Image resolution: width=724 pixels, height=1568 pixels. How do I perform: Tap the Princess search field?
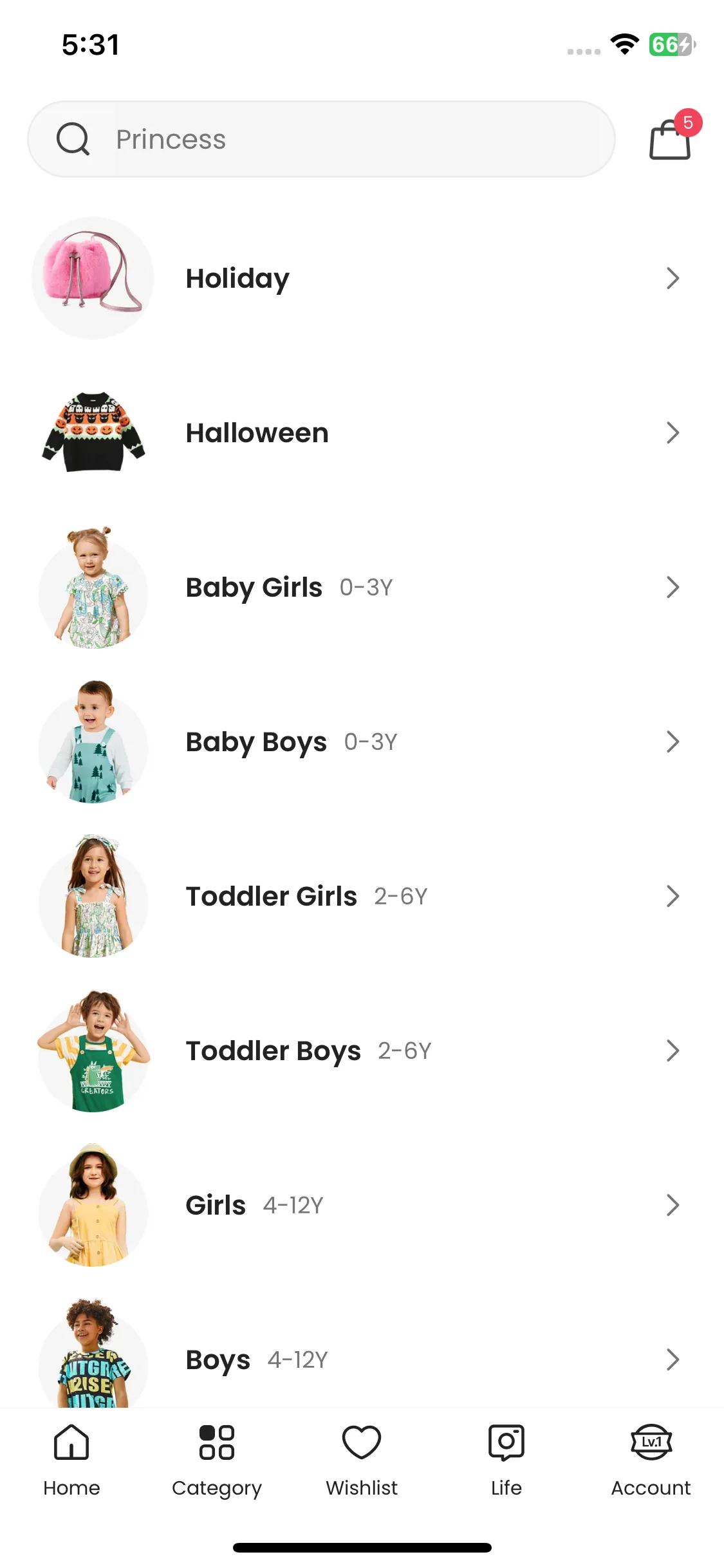pyautogui.click(x=322, y=139)
